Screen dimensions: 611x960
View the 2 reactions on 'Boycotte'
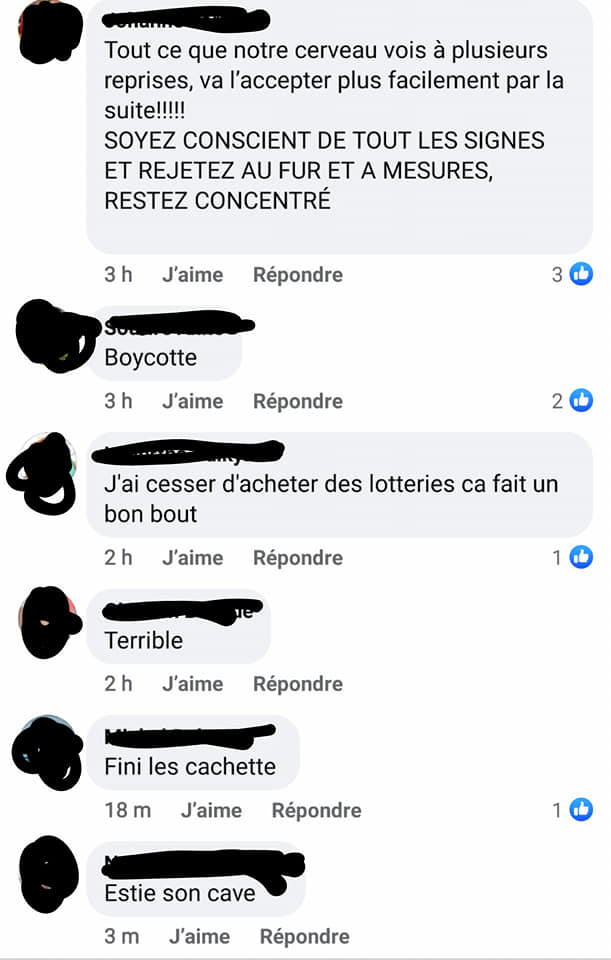pos(573,401)
